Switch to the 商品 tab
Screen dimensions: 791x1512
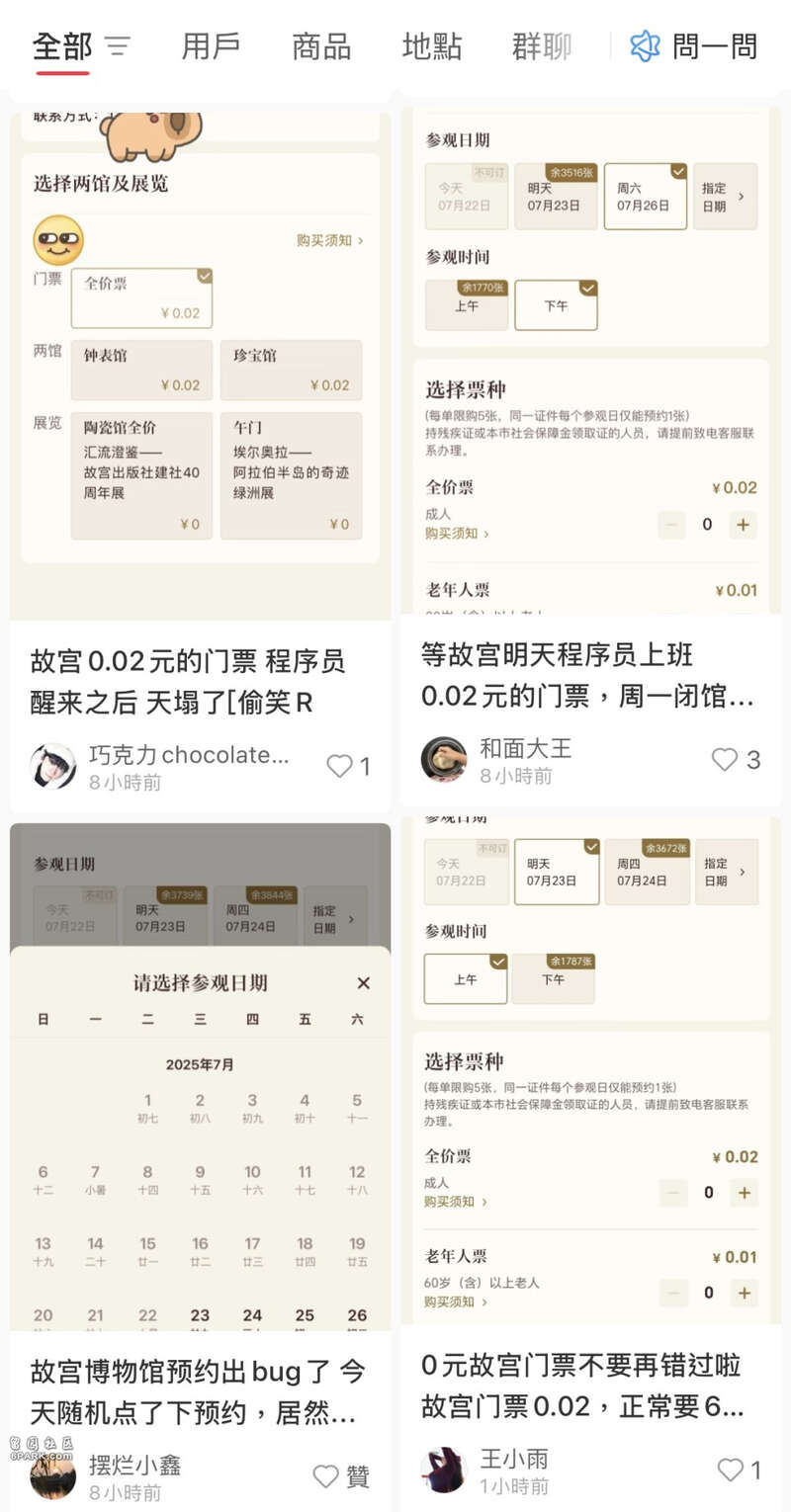(321, 46)
